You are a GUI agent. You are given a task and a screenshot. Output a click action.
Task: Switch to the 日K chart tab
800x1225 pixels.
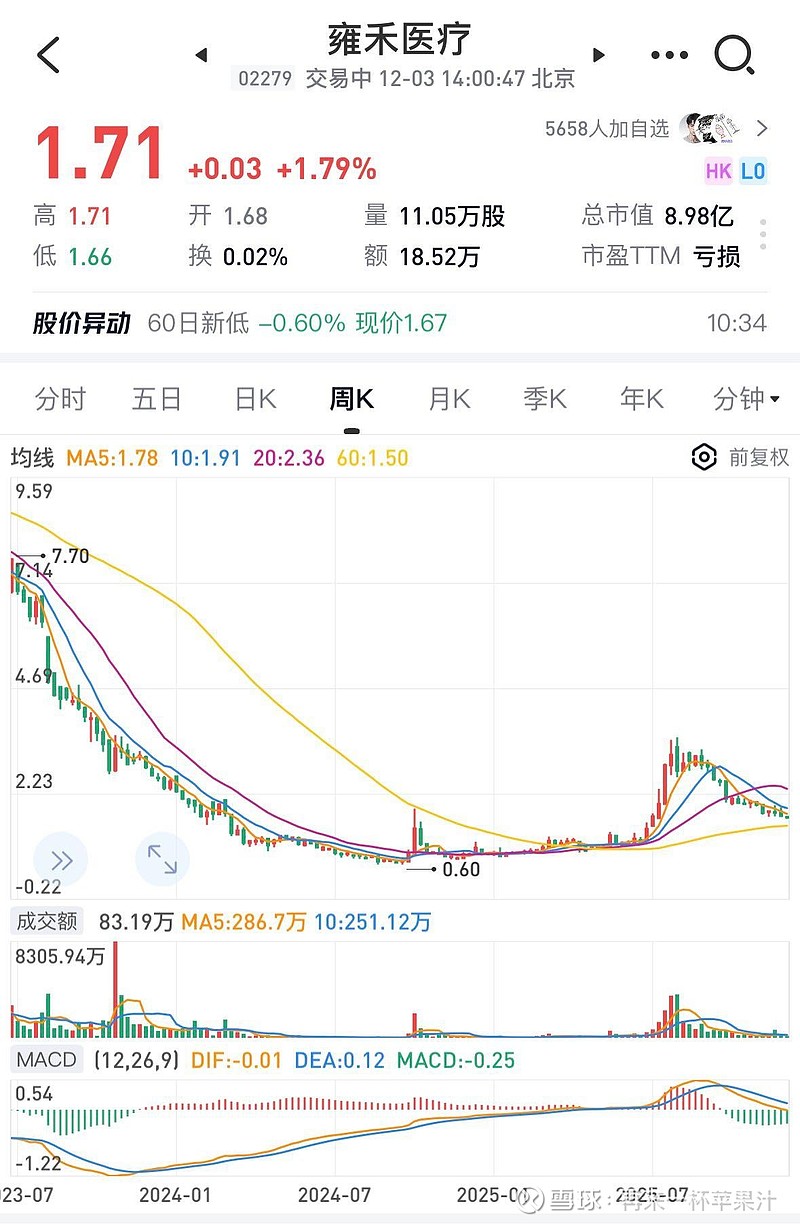point(255,399)
